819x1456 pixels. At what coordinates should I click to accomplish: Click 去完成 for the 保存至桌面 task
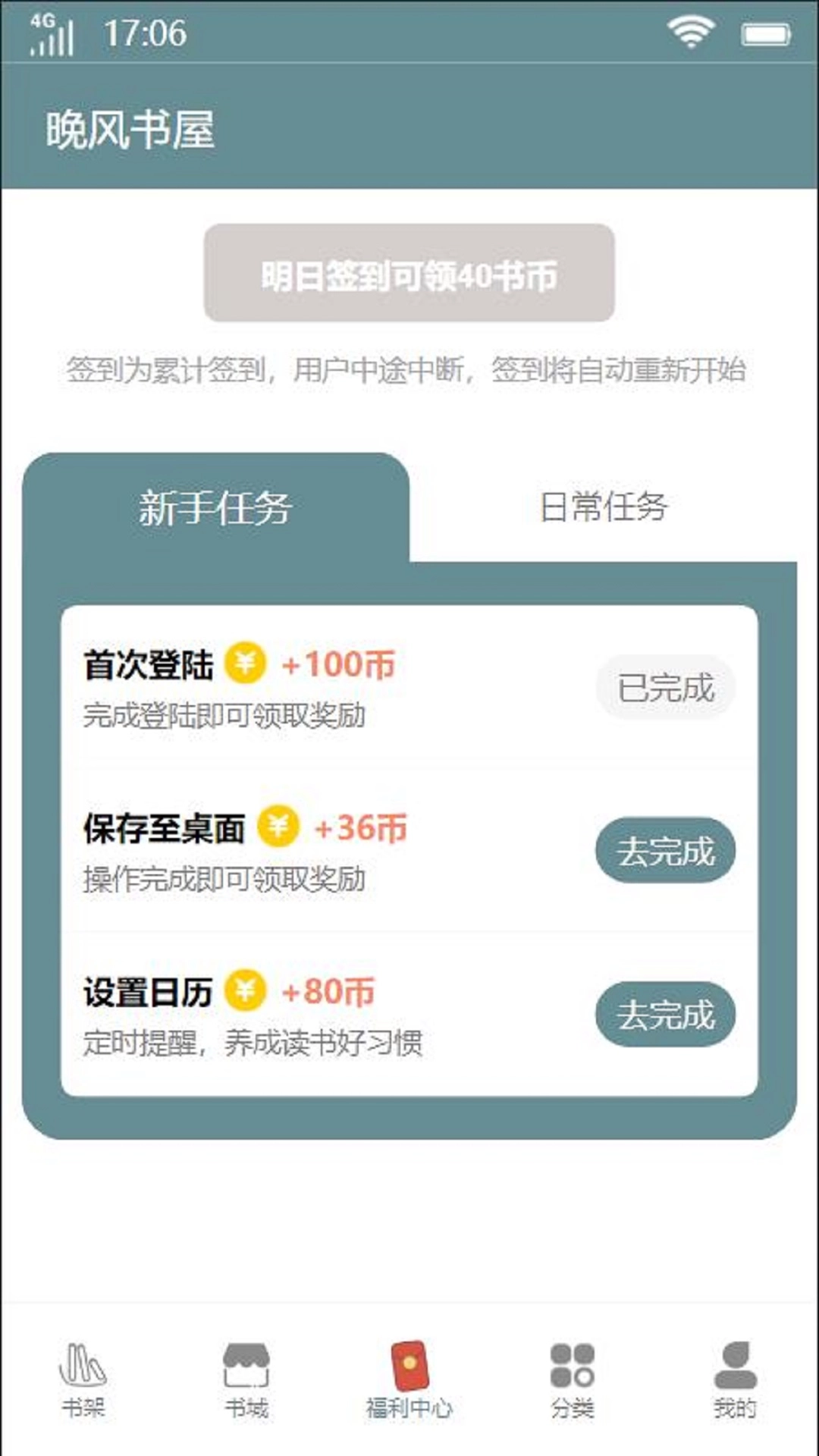point(666,851)
